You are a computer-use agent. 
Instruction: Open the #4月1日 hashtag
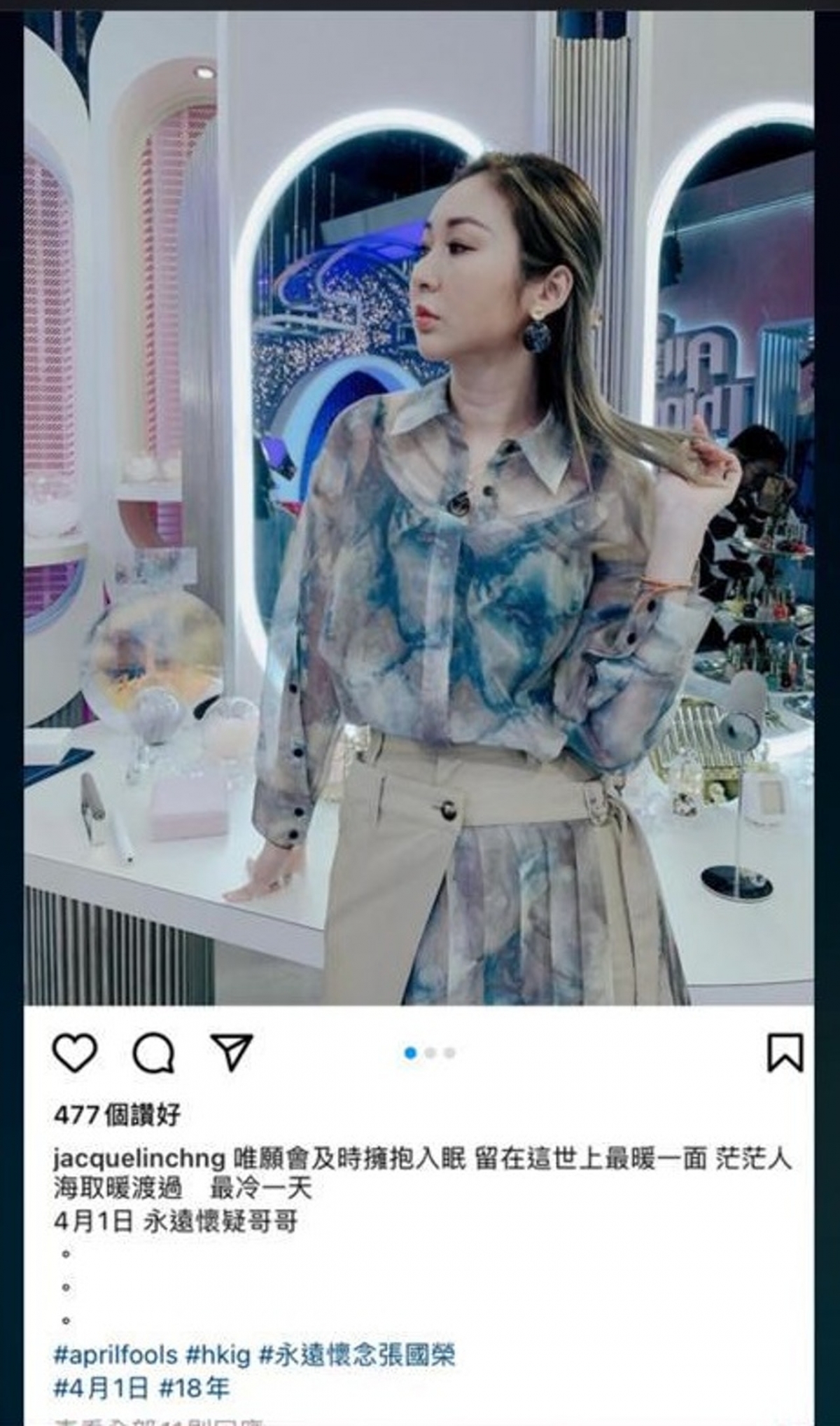click(101, 1387)
